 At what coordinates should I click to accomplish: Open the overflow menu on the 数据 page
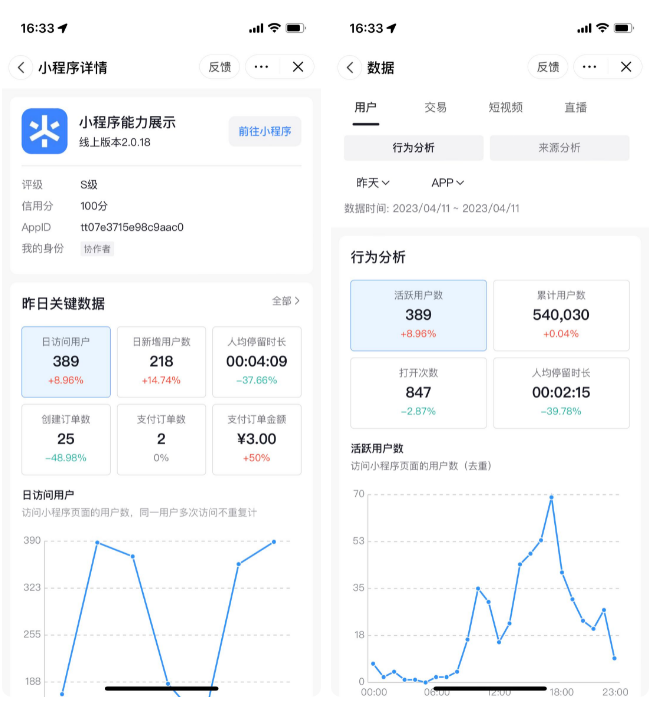589,67
